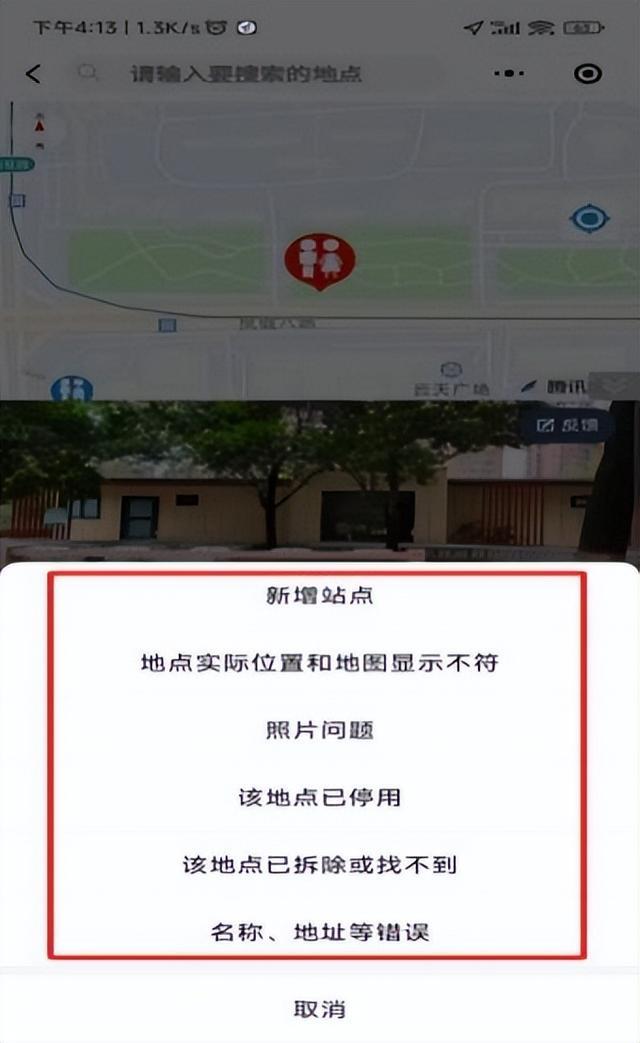Report 照片问题
The height and width of the screenshot is (1043, 640).
tap(318, 730)
